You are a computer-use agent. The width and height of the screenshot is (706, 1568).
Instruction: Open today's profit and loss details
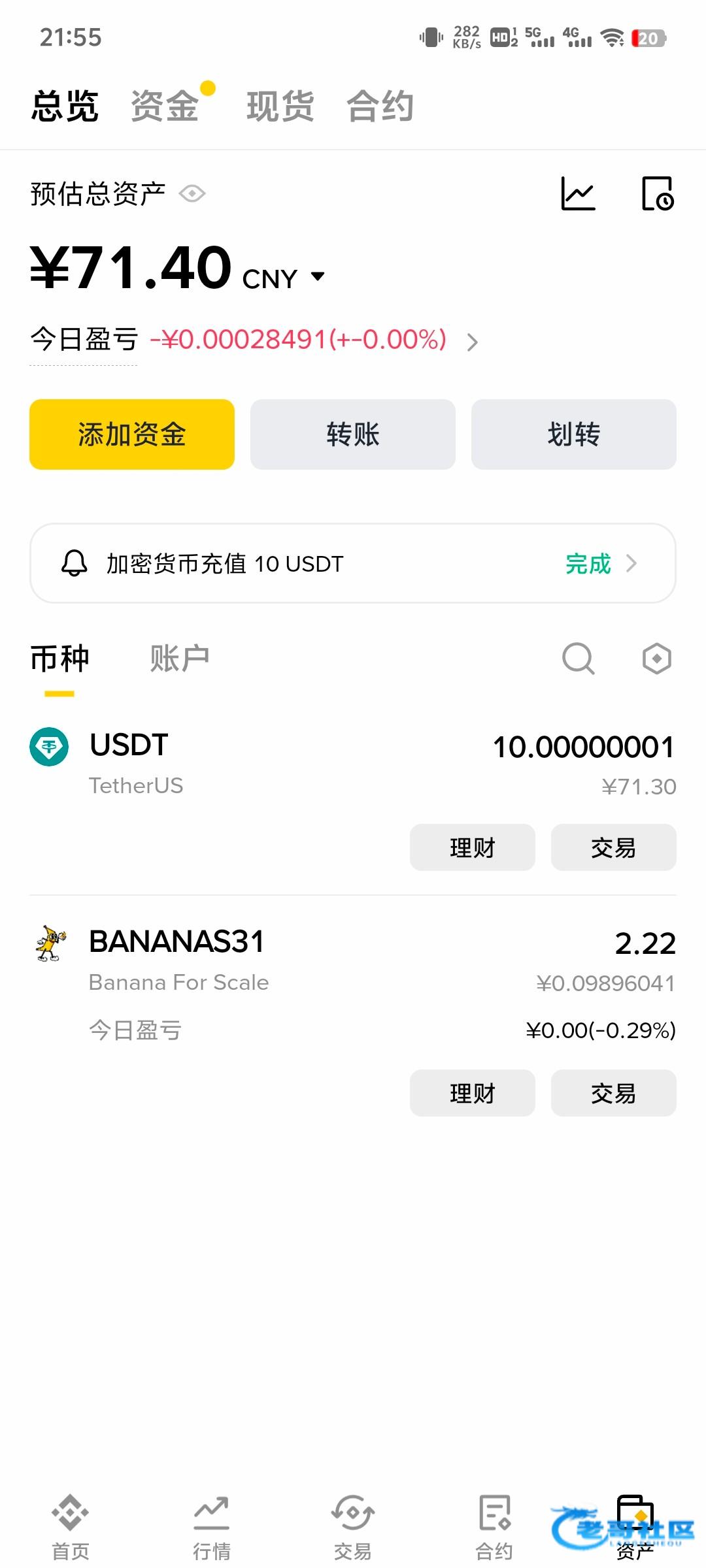point(472,342)
